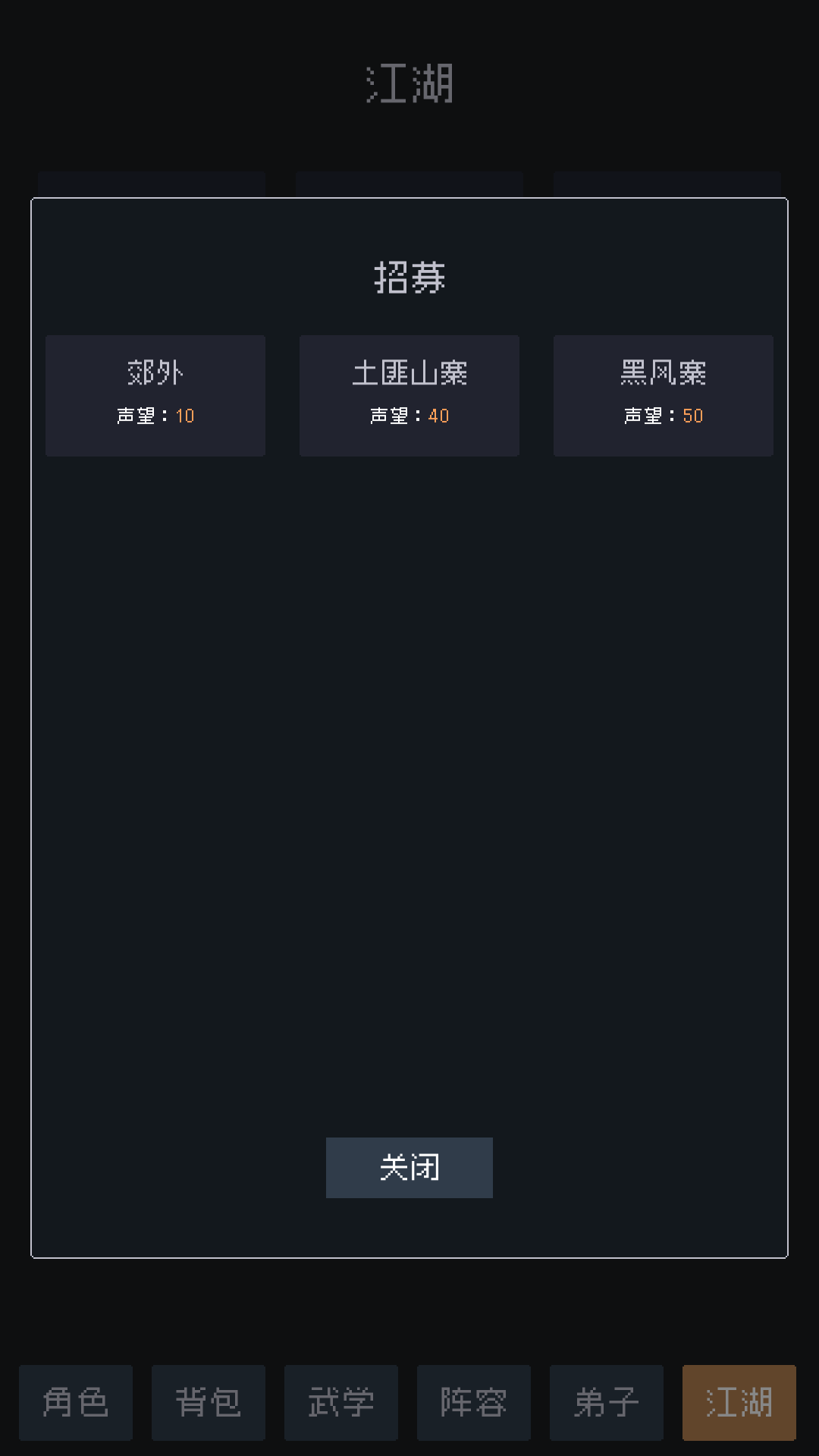Click the 招募 dialog title
Image resolution: width=819 pixels, height=1456 pixels.
409,276
